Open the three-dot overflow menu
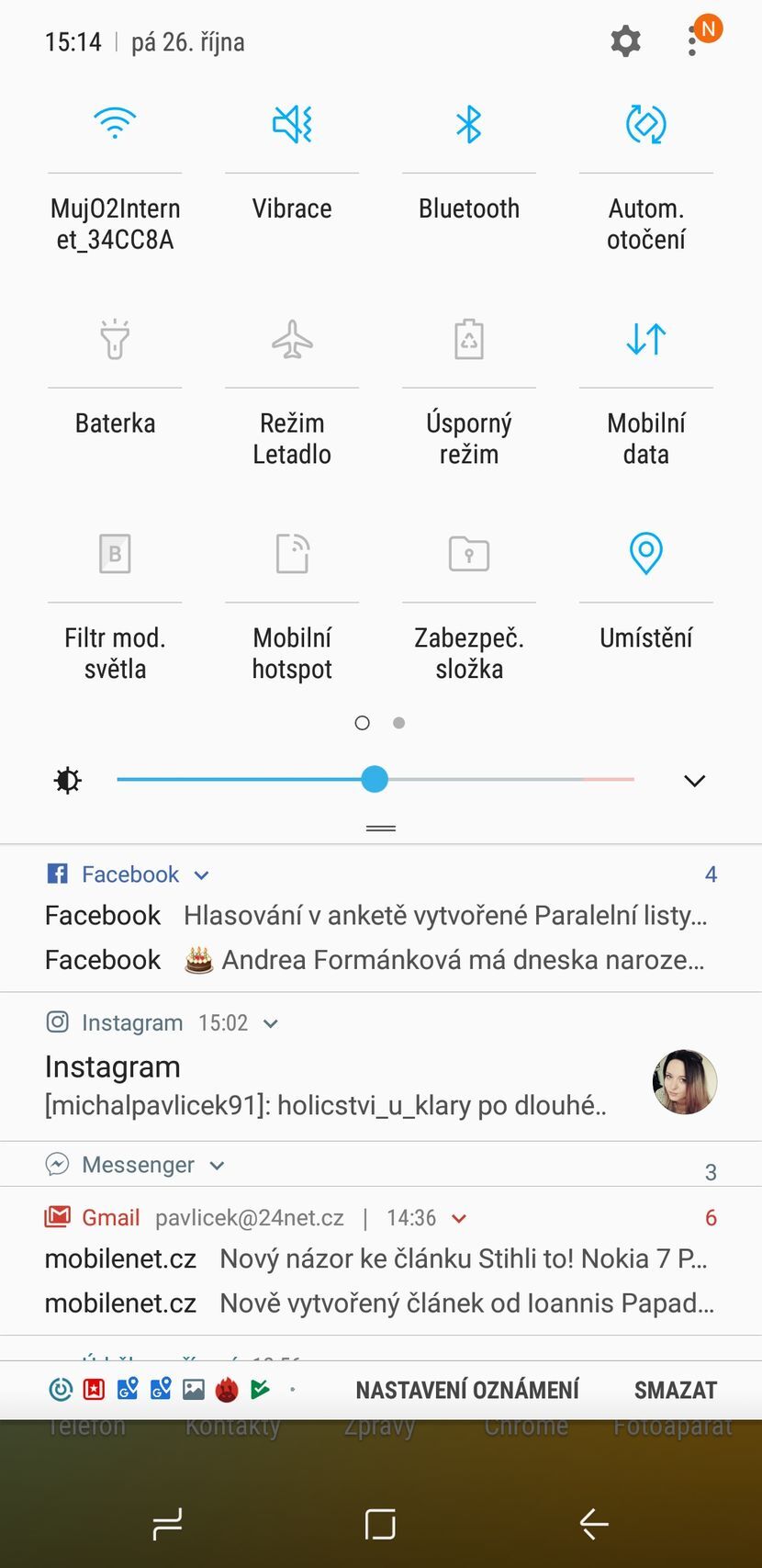The width and height of the screenshot is (762, 1568). [x=692, y=40]
